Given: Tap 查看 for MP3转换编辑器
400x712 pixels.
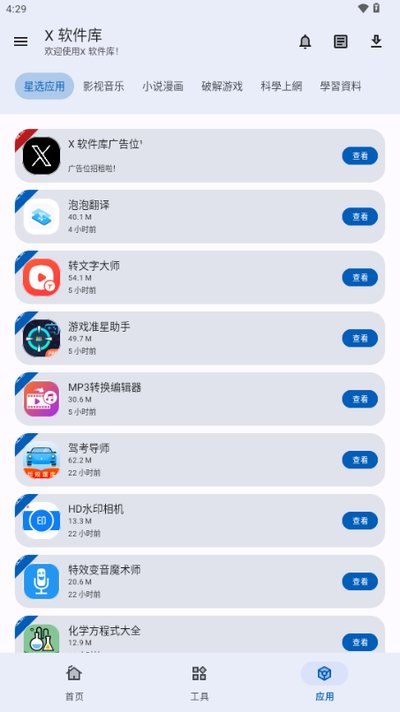Looking at the screenshot, I should point(360,399).
